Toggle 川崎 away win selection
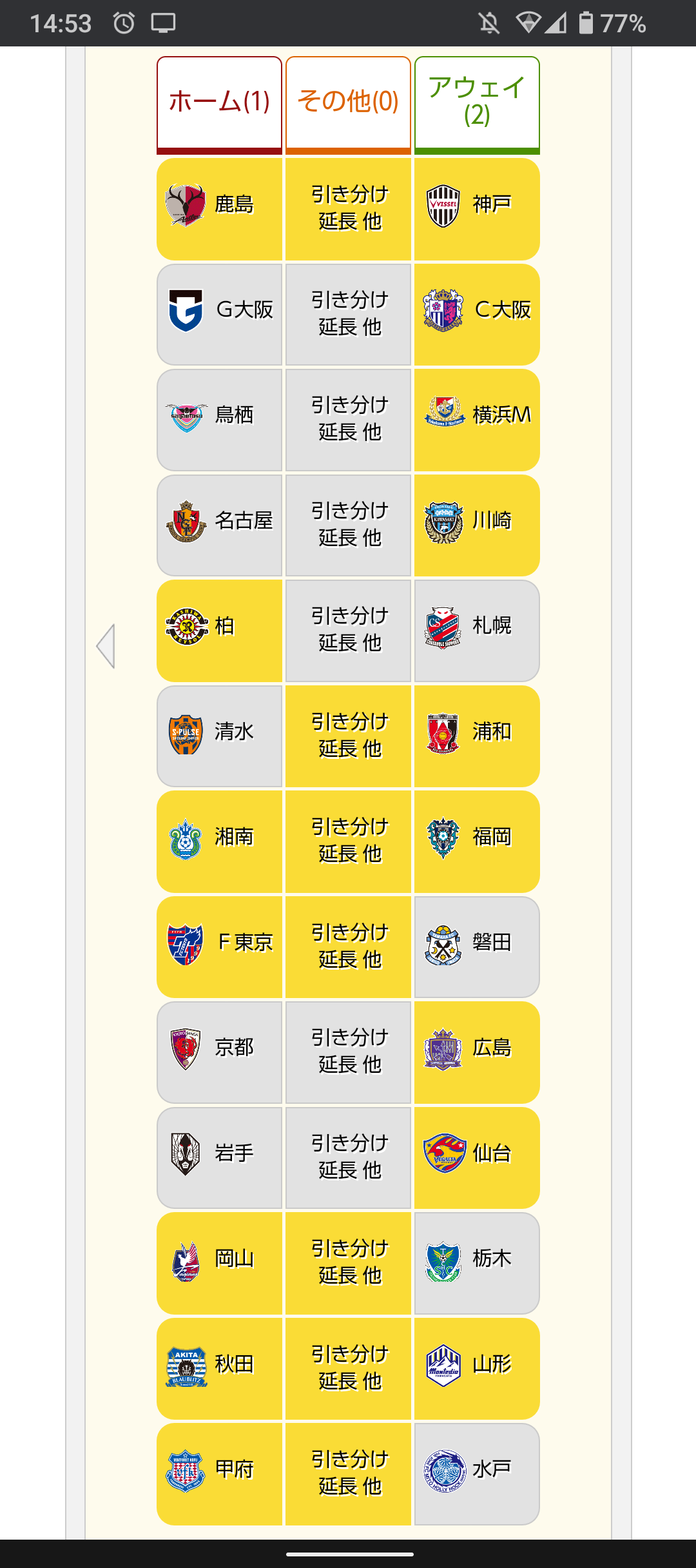This screenshot has width=696, height=1568. (x=477, y=525)
